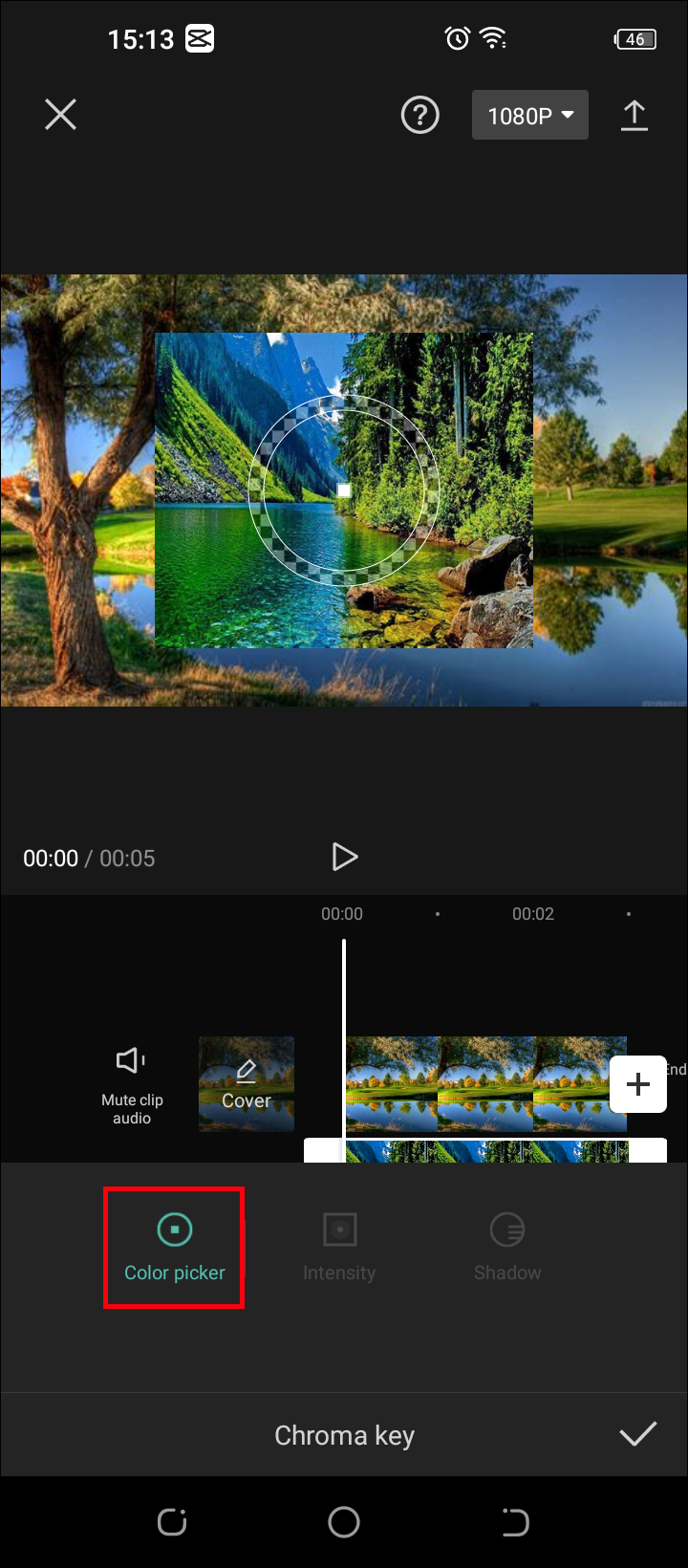
Task: Play the video preview
Action: point(344,857)
